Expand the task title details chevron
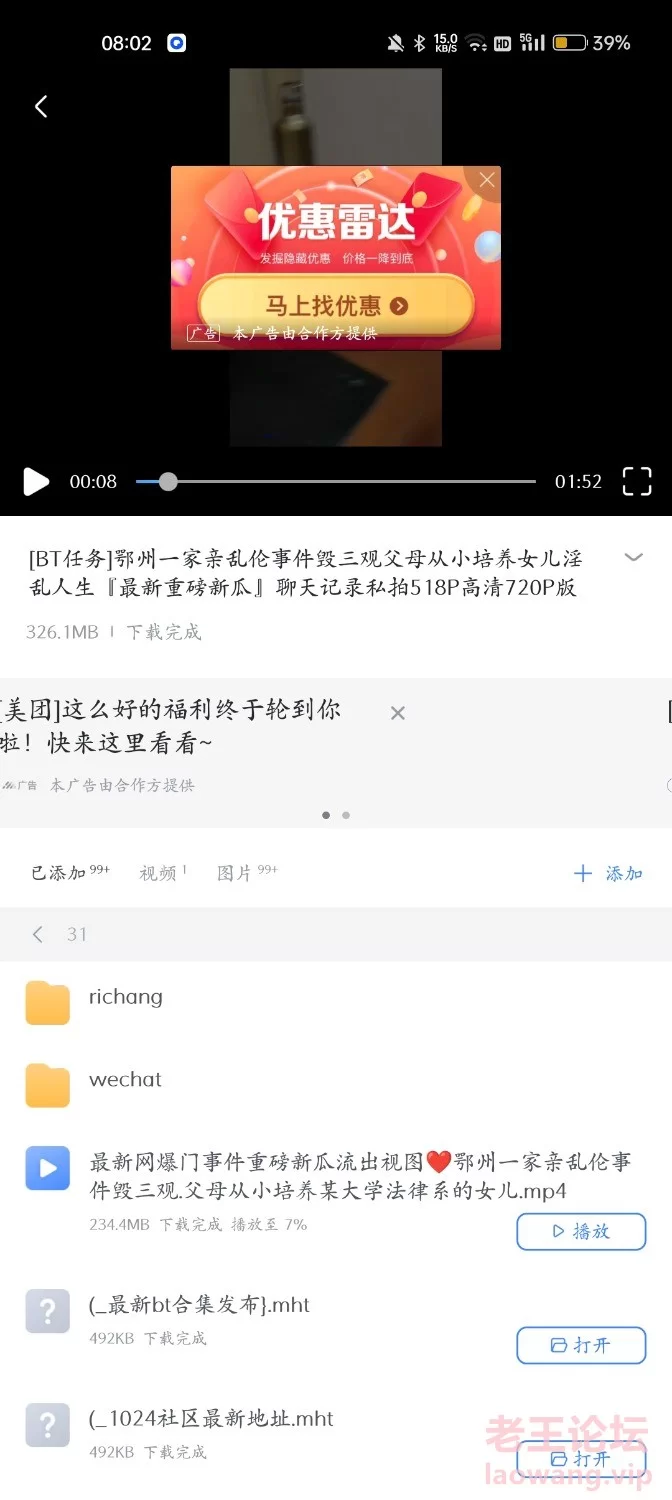This screenshot has width=672, height=1500. point(633,557)
